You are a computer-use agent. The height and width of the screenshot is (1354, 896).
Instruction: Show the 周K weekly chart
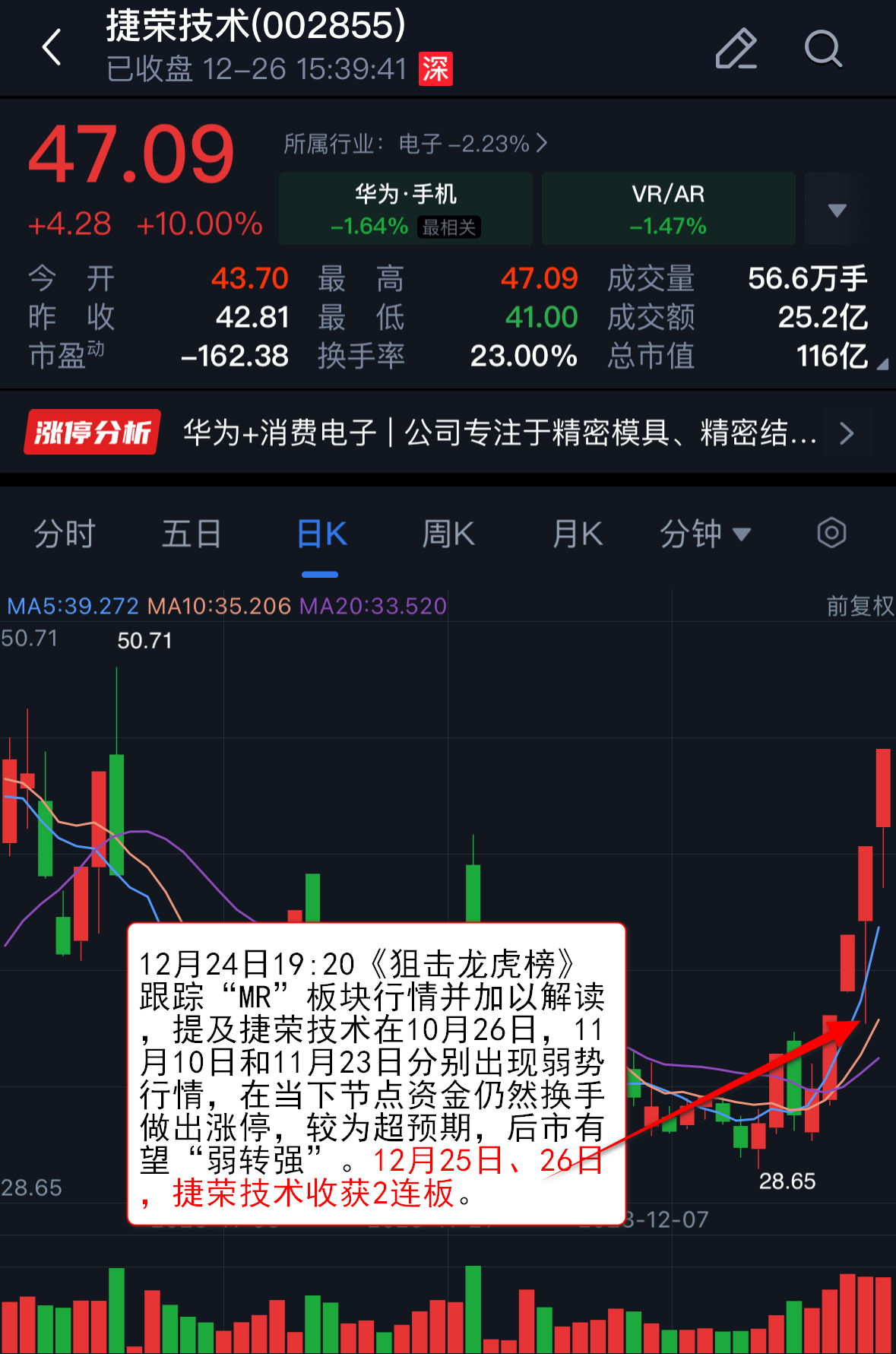pyautogui.click(x=448, y=534)
